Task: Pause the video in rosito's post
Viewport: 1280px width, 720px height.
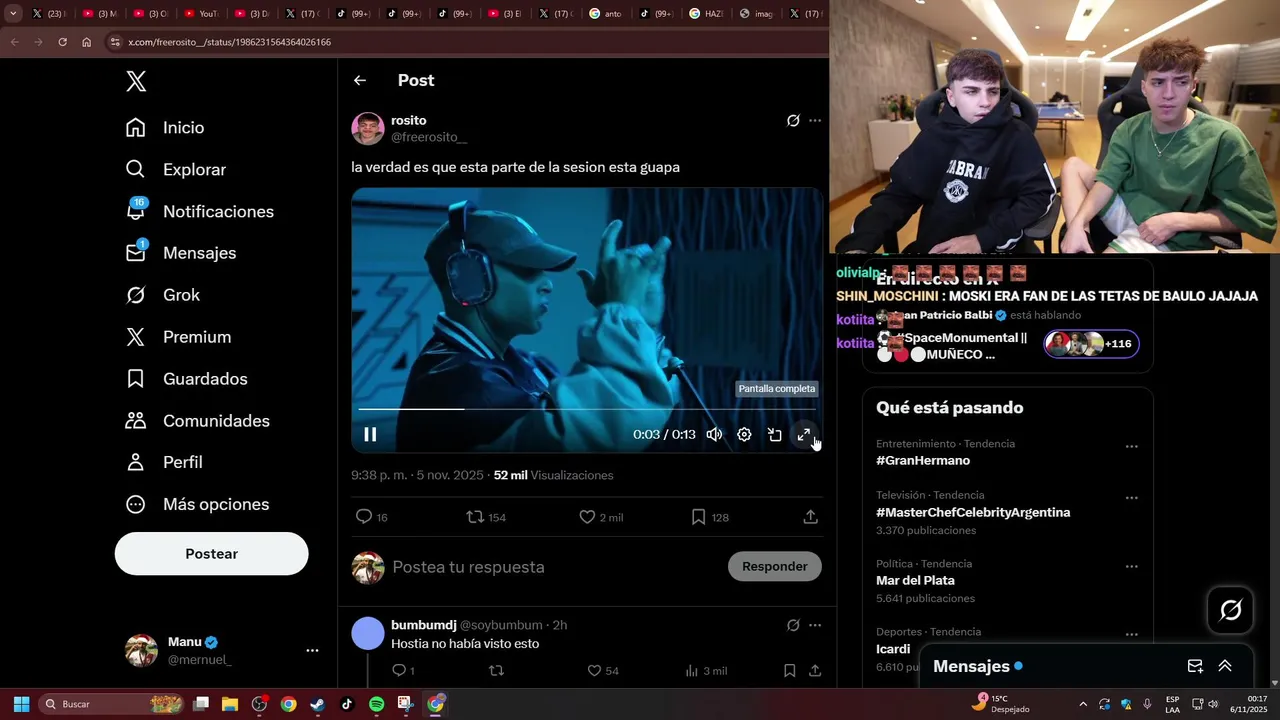Action: (x=370, y=434)
